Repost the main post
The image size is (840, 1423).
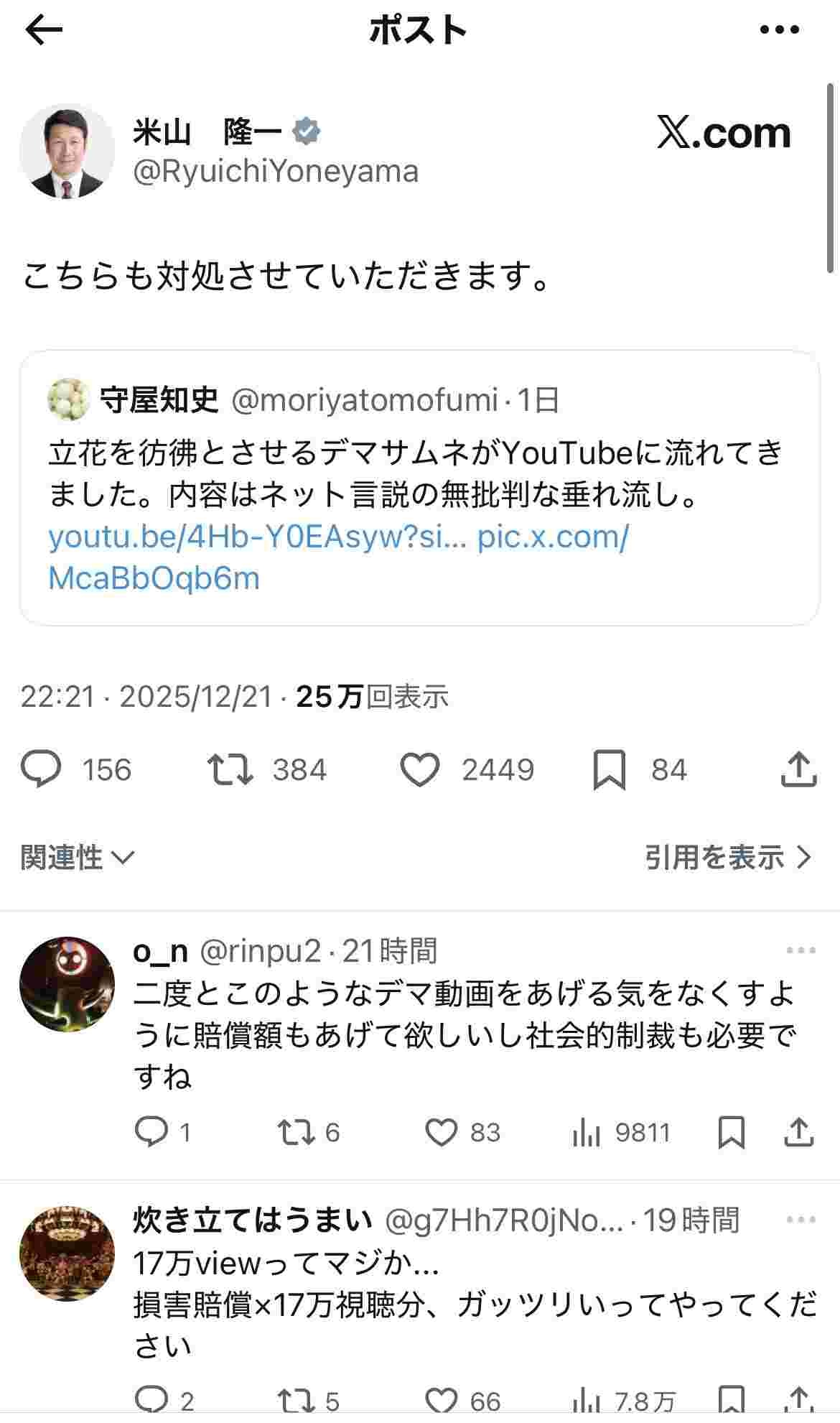point(230,769)
